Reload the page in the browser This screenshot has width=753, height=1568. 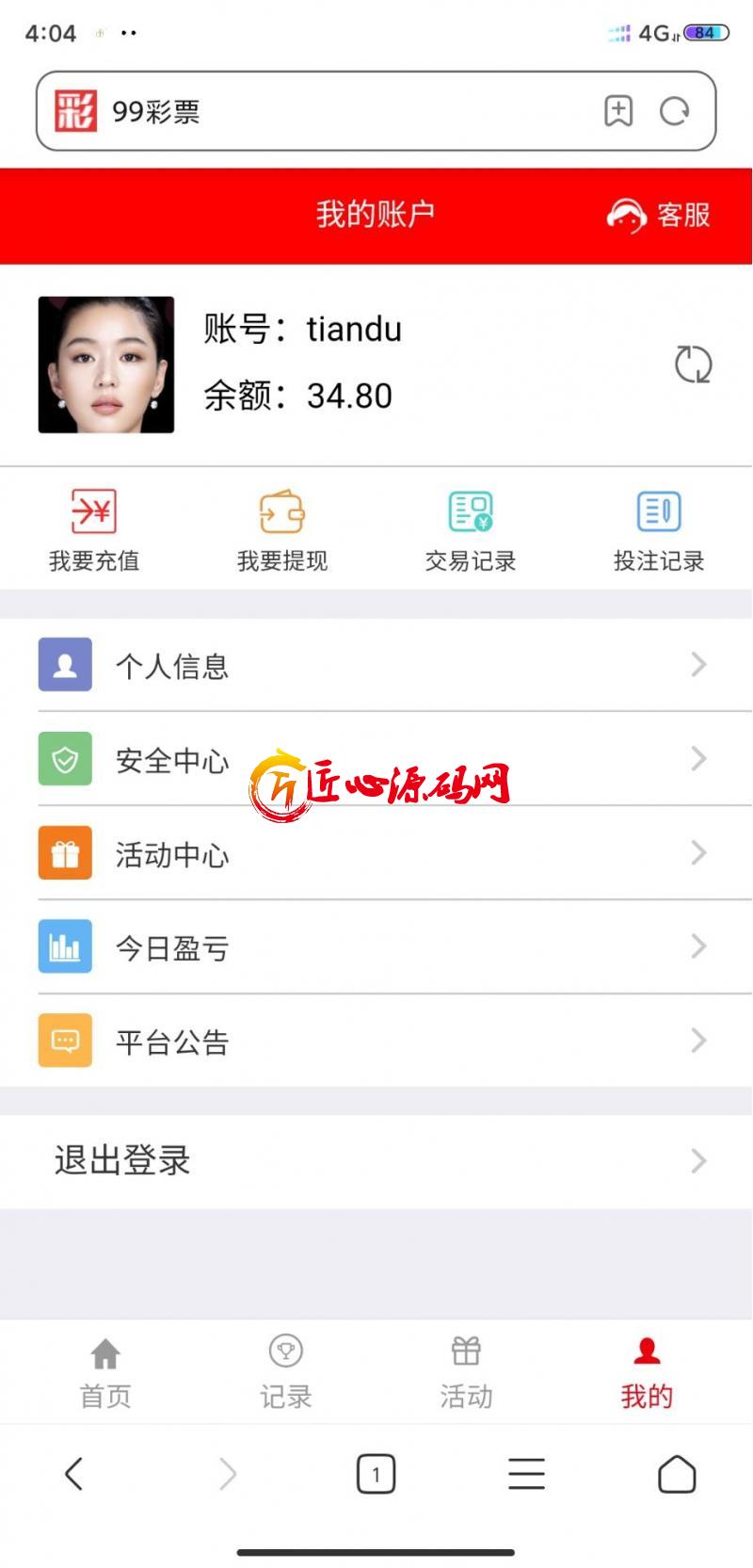(x=674, y=111)
